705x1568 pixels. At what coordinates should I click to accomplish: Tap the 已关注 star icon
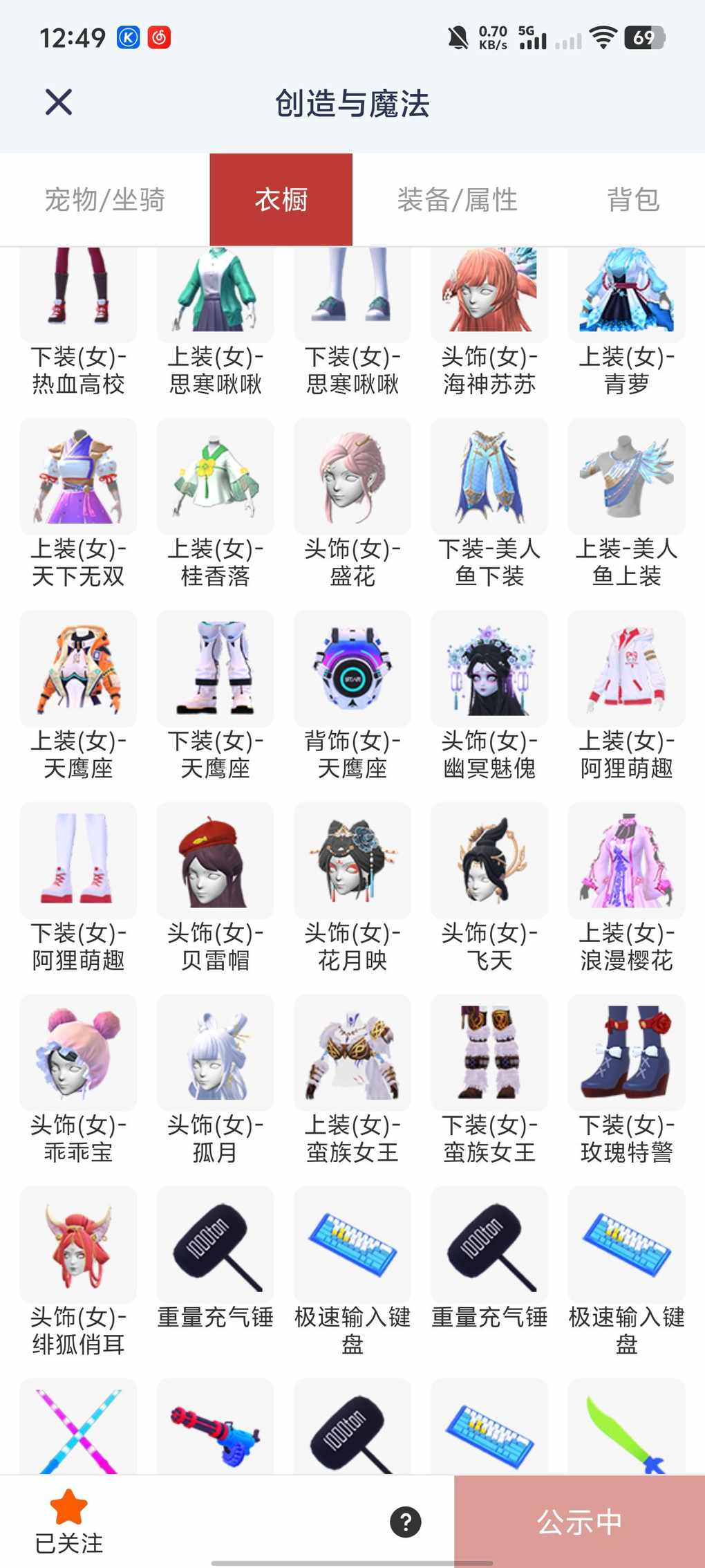coord(69,1507)
